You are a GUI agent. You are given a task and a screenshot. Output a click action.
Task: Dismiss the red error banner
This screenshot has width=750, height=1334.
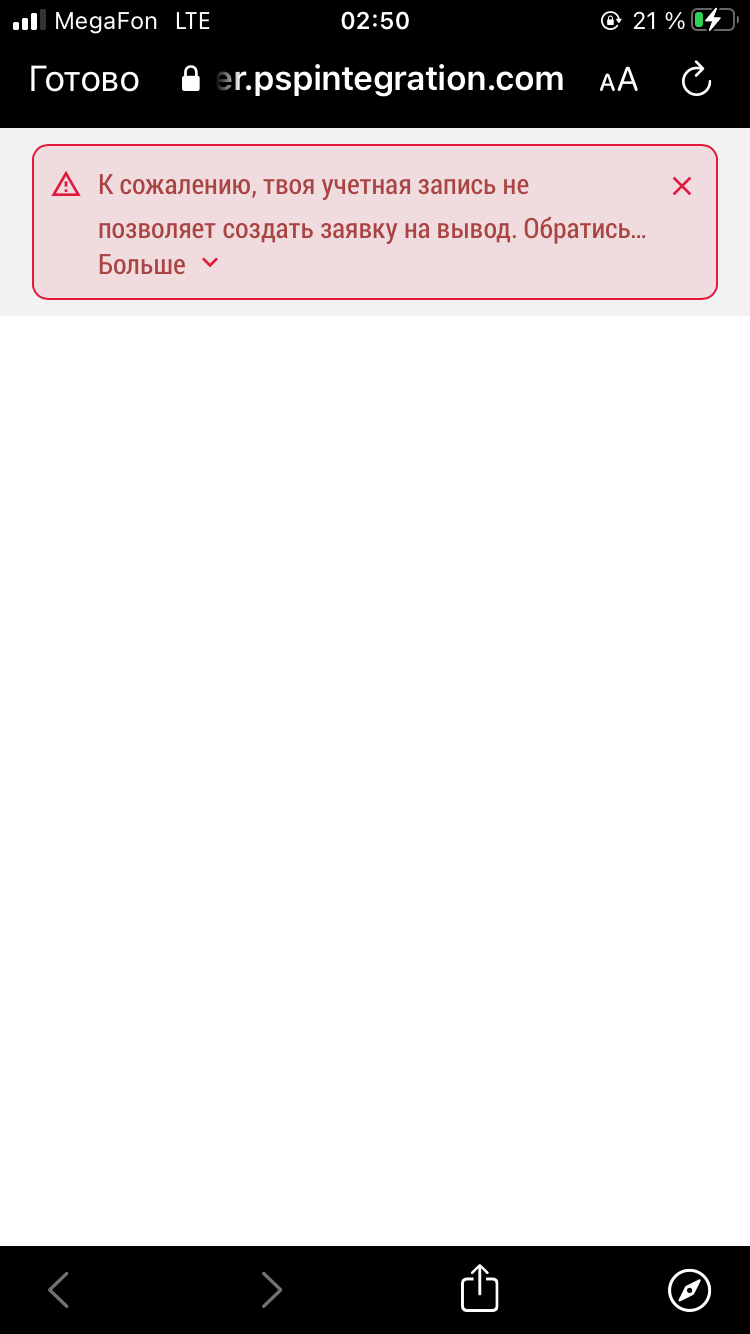682,186
